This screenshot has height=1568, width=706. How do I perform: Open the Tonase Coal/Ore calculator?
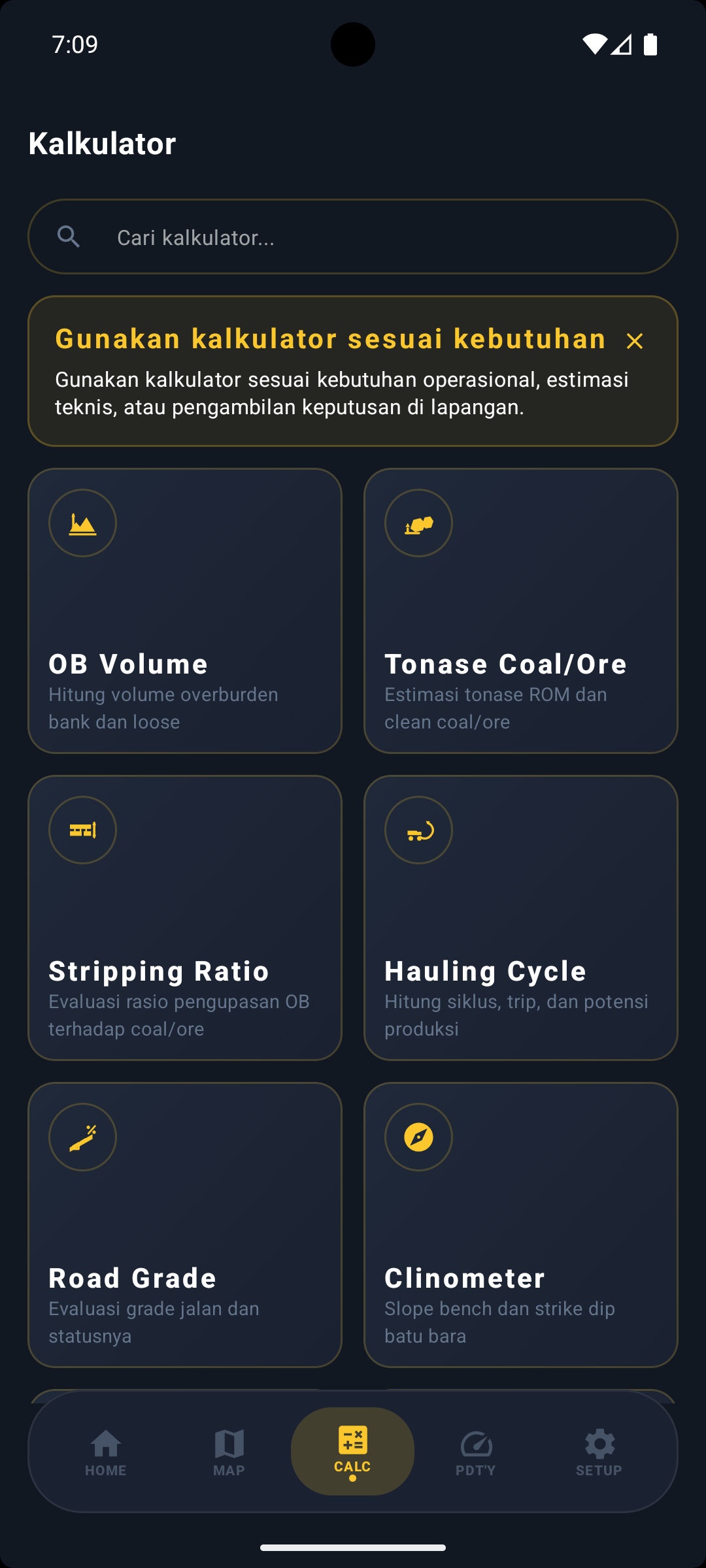pos(520,611)
